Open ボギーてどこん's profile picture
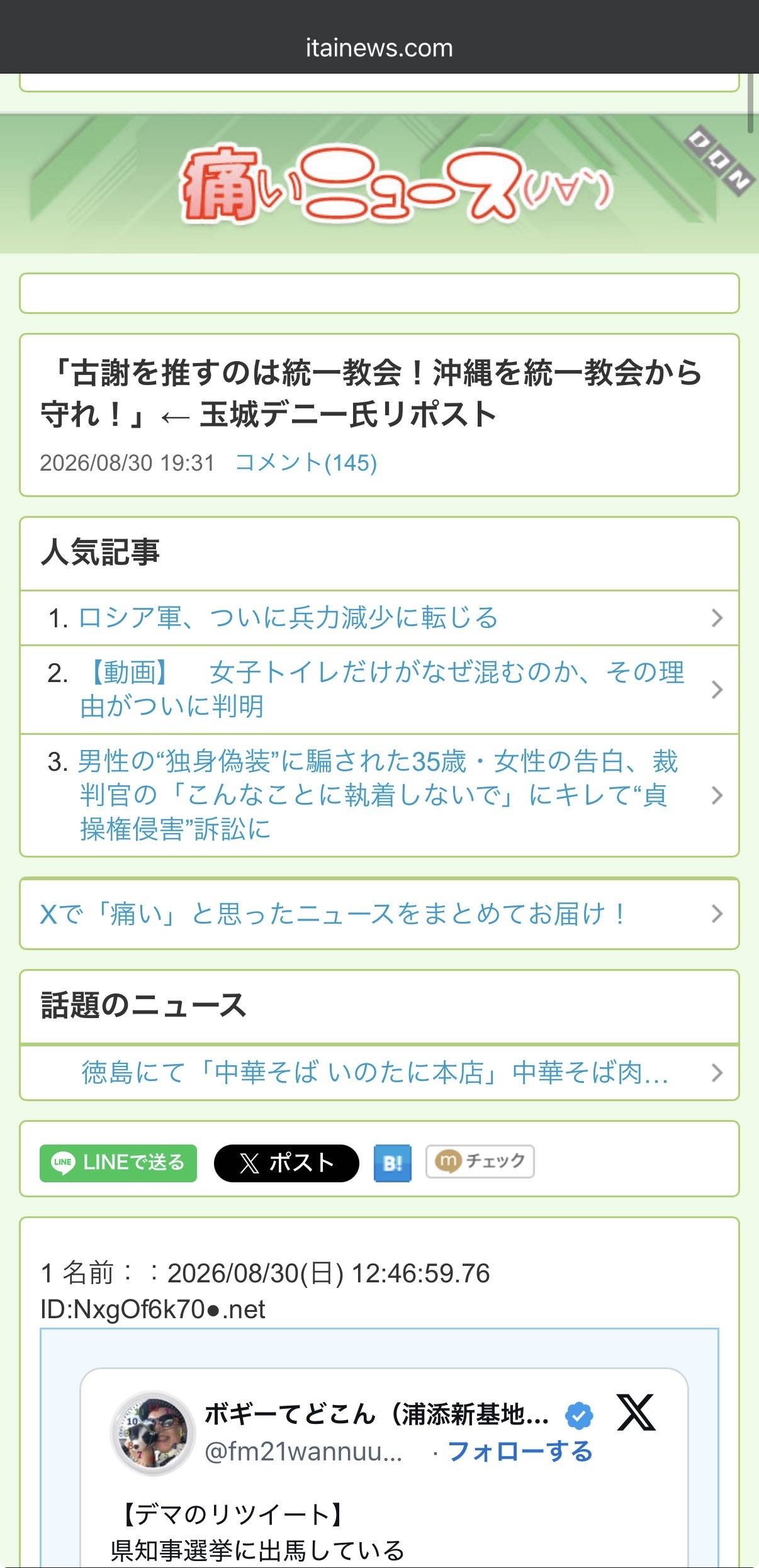This screenshot has width=759, height=1568. pos(152,1433)
